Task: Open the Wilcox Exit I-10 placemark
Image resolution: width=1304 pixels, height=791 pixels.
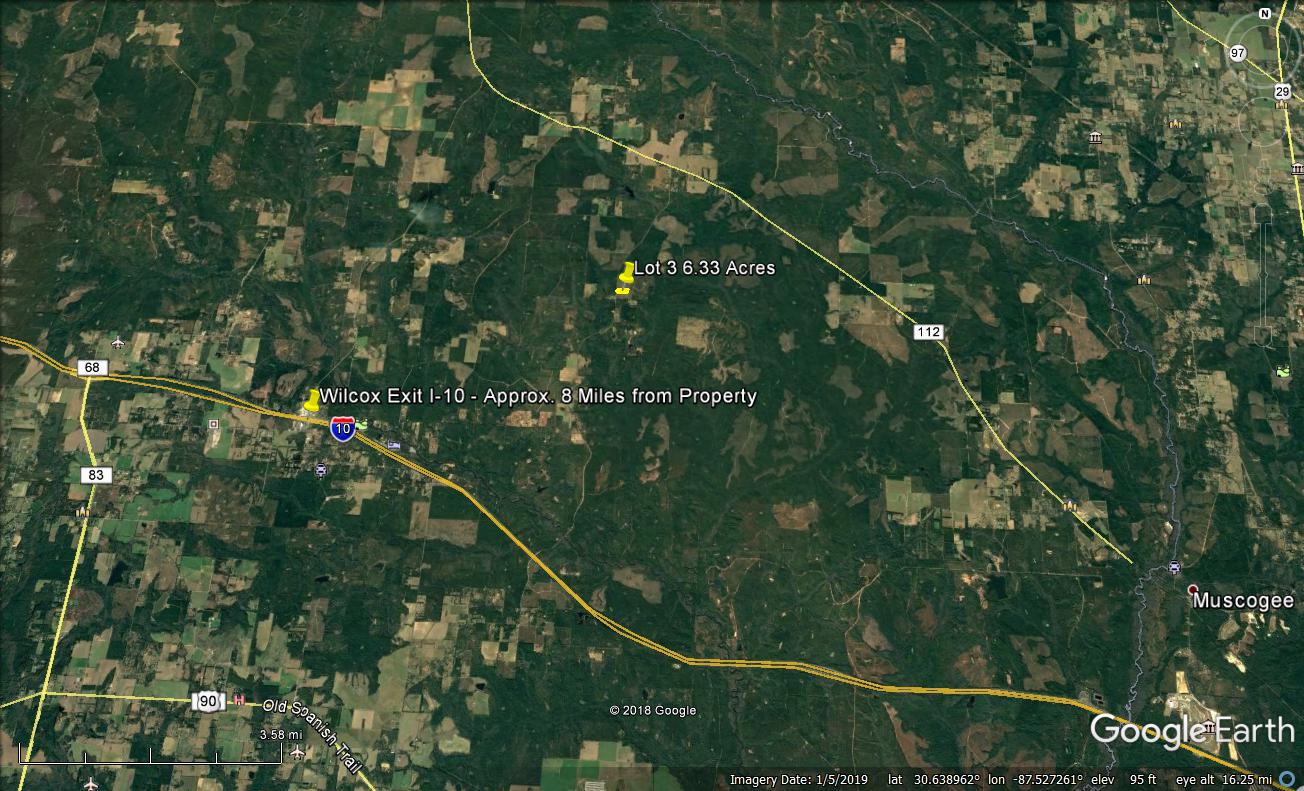Action: point(312,401)
